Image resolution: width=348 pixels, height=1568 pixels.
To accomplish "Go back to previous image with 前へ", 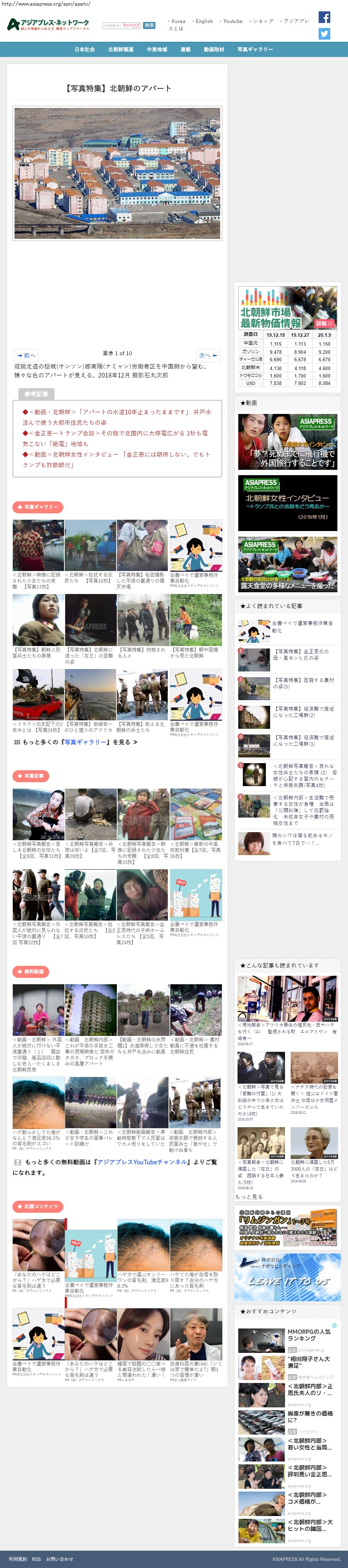I will point(27,356).
